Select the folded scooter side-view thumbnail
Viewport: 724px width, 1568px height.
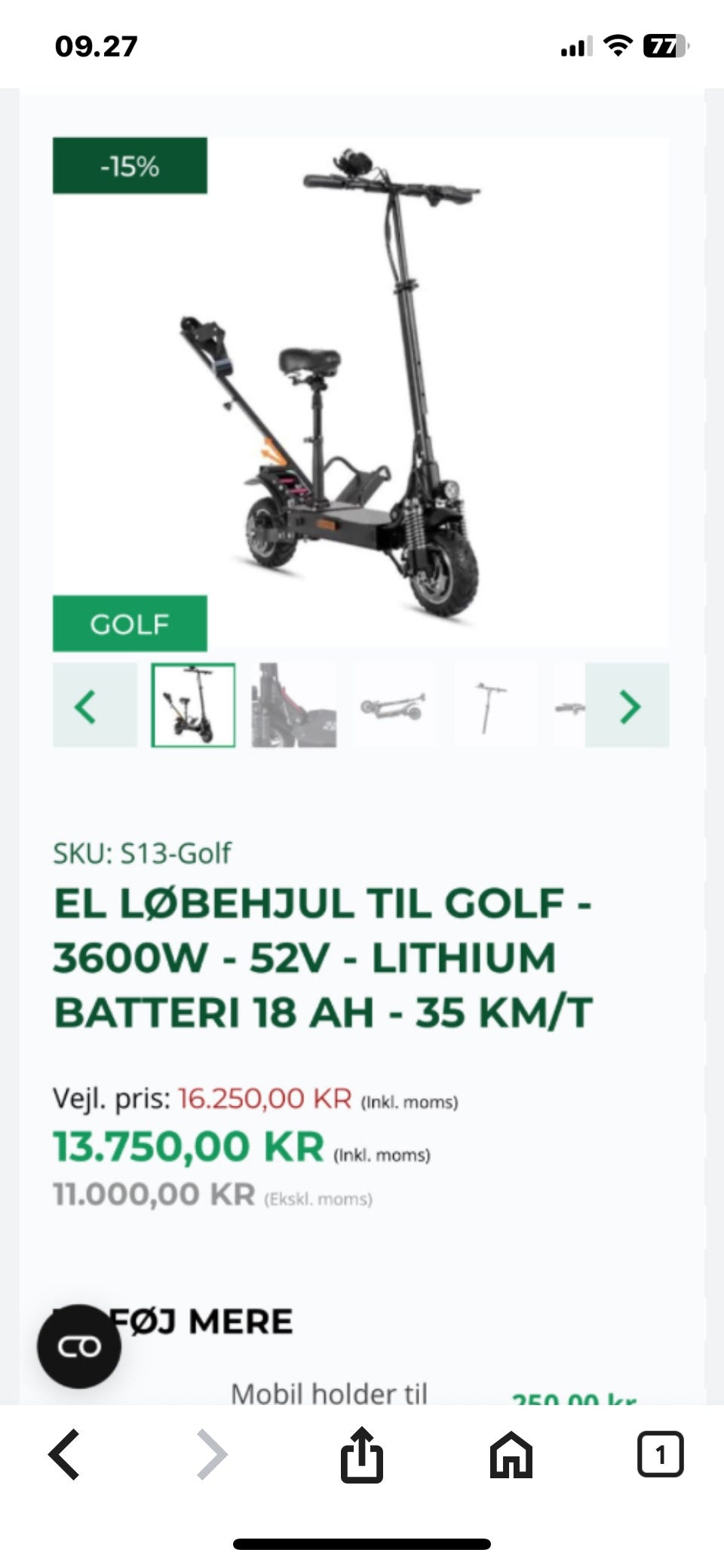coord(395,706)
